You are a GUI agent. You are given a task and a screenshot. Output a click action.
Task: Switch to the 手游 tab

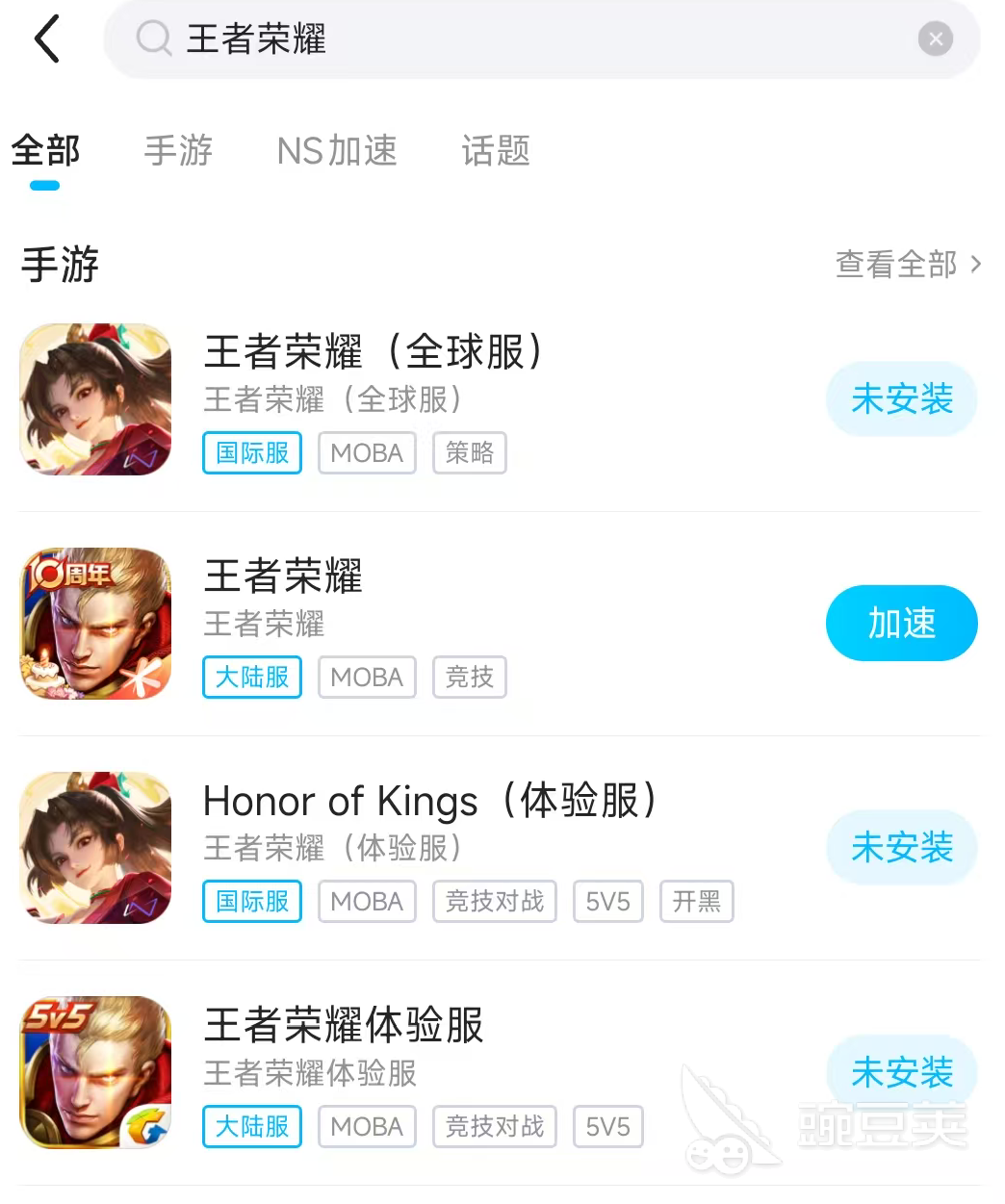click(x=178, y=151)
